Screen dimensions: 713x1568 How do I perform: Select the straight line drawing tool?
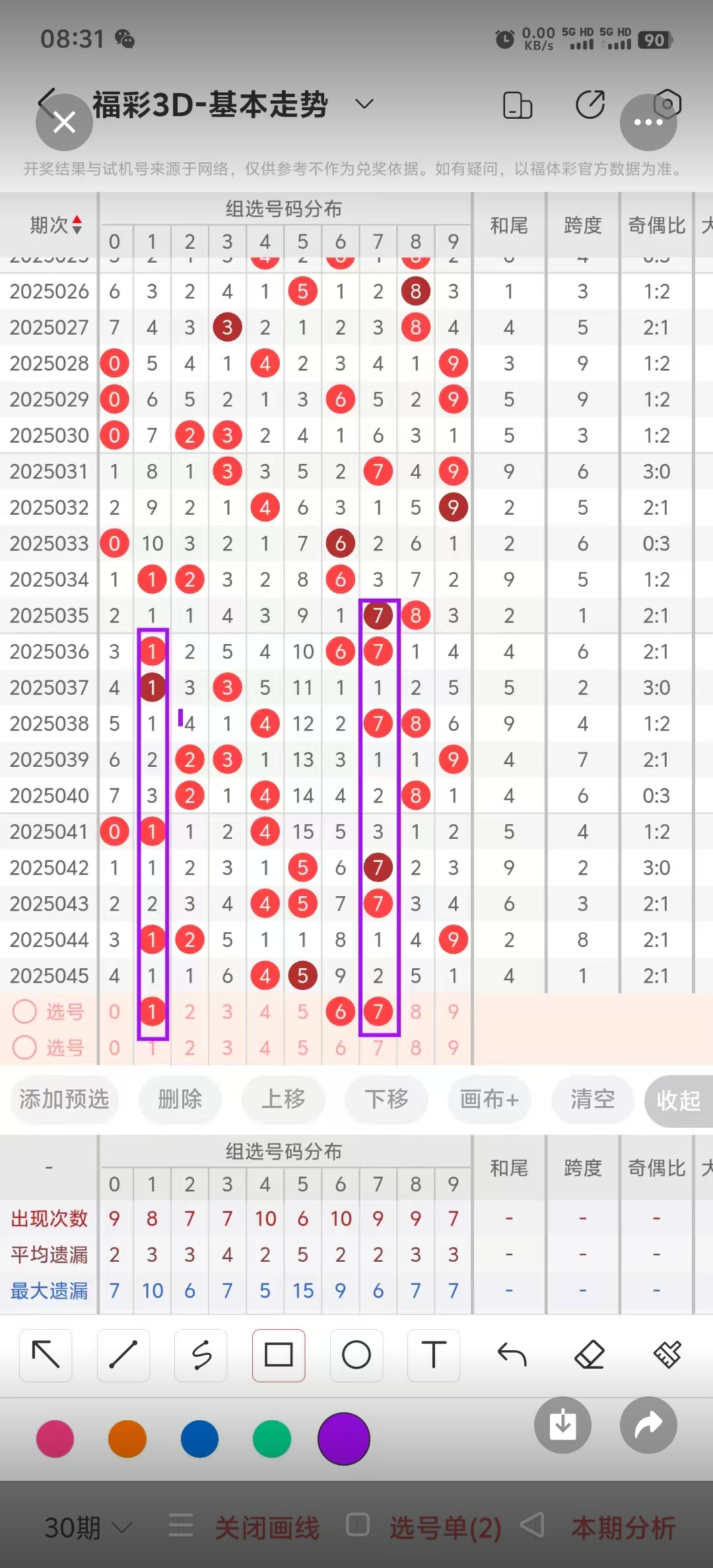[123, 1356]
